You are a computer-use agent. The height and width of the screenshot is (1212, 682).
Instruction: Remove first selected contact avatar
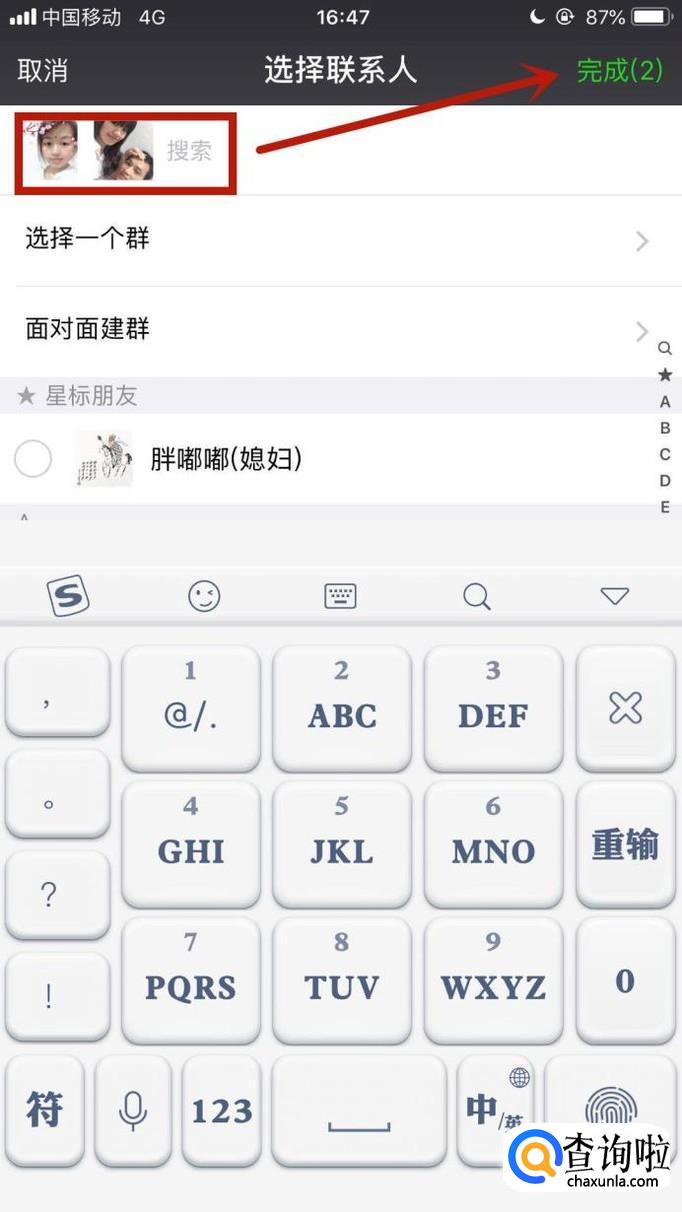point(50,151)
